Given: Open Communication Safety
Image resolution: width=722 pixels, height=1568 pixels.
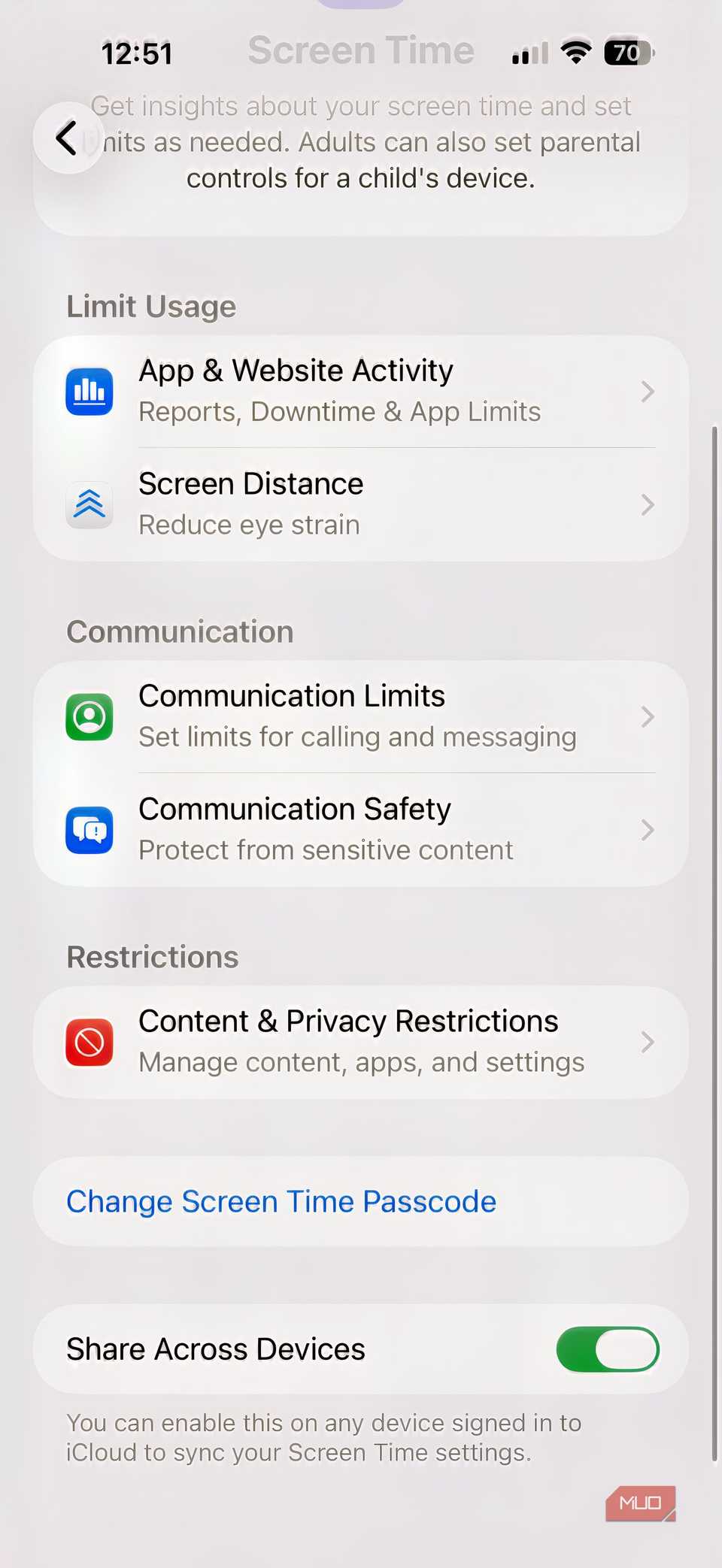Looking at the screenshot, I should (361, 830).
